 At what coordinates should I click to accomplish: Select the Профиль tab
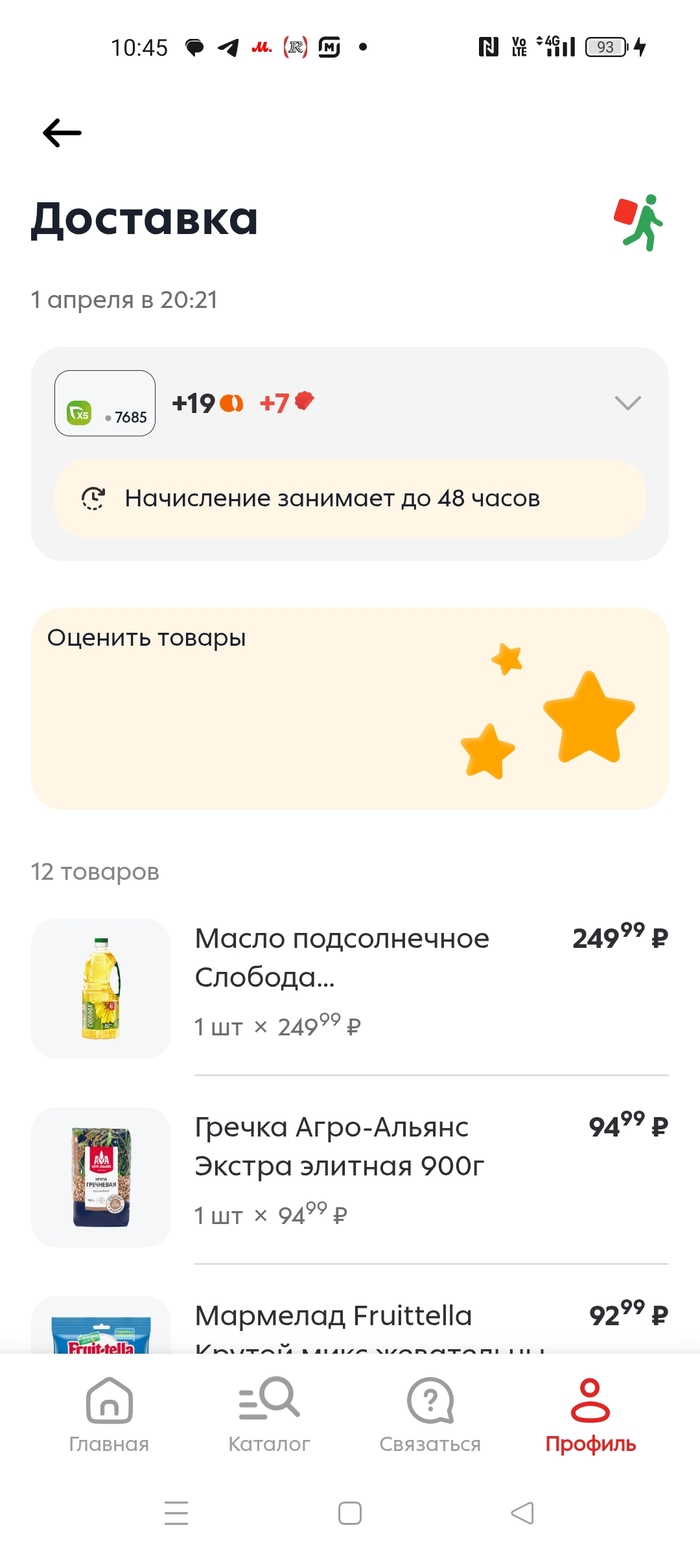(x=590, y=1414)
